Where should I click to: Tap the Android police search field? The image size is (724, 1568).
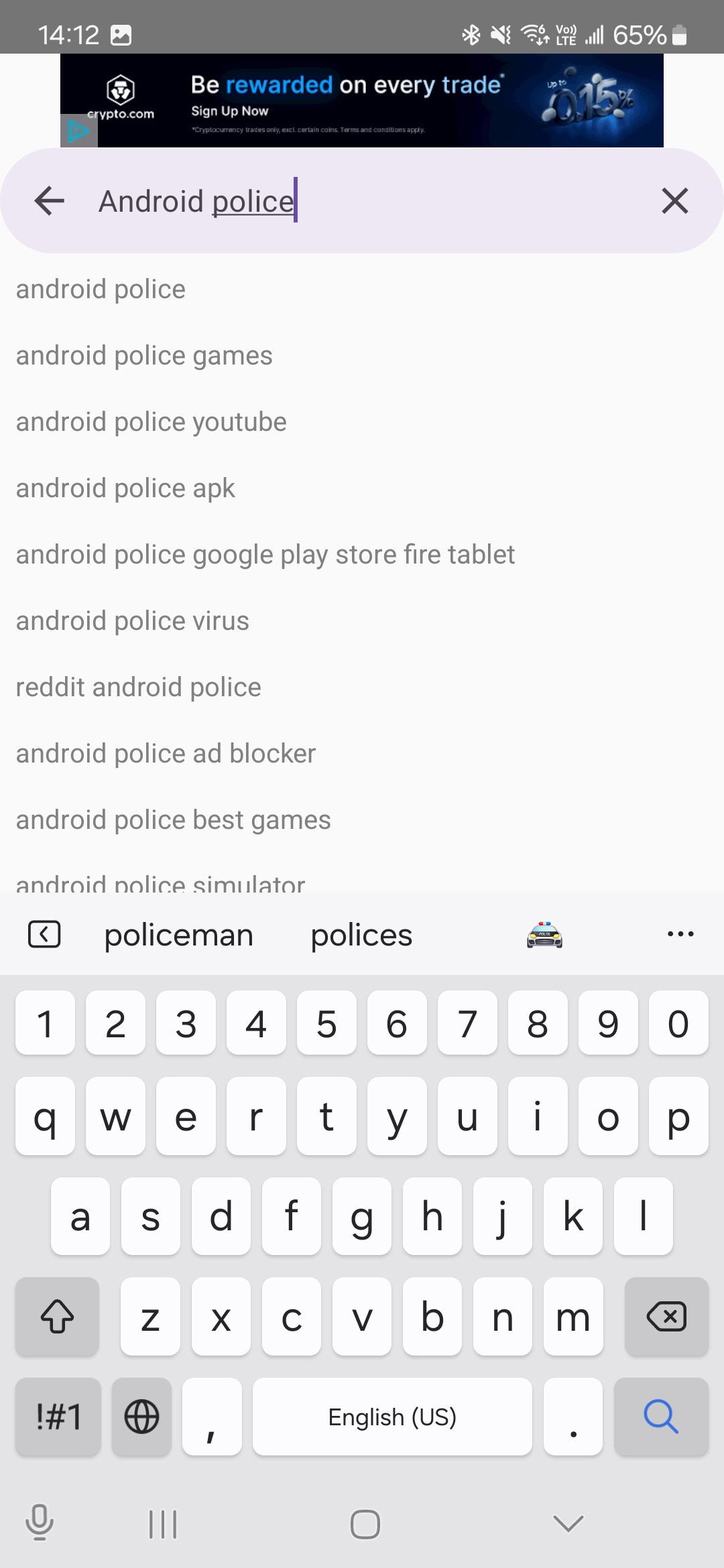[362, 200]
